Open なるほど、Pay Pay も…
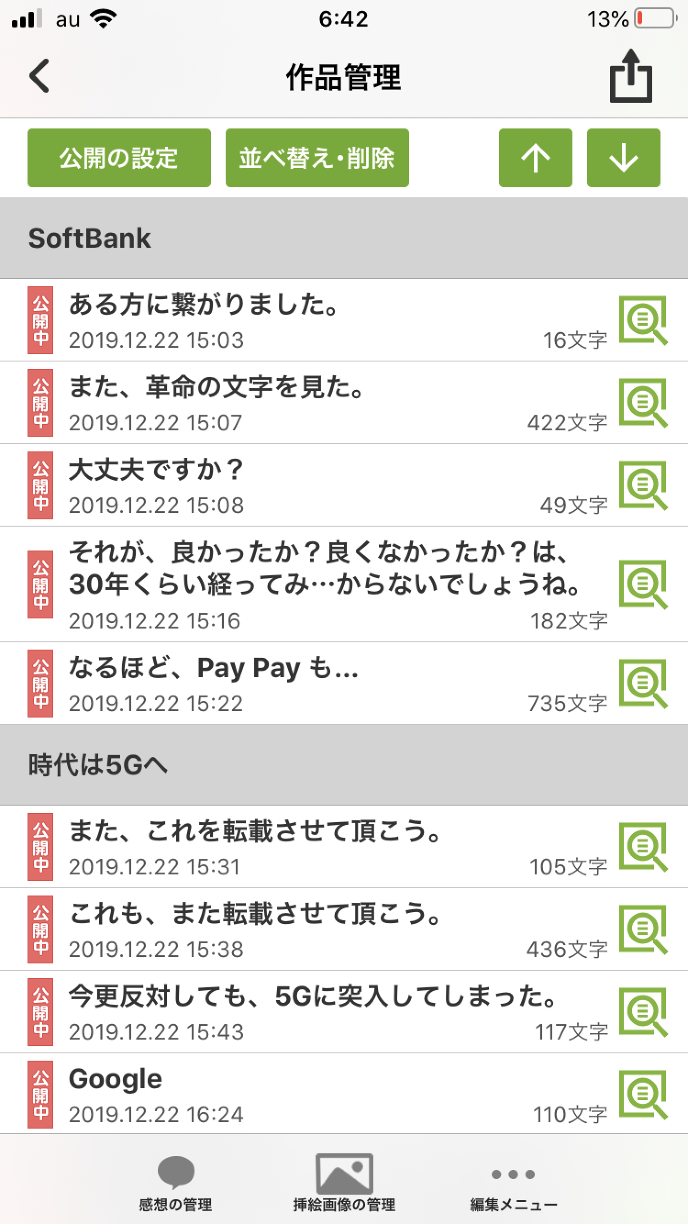The width and height of the screenshot is (688, 1224). [300, 683]
